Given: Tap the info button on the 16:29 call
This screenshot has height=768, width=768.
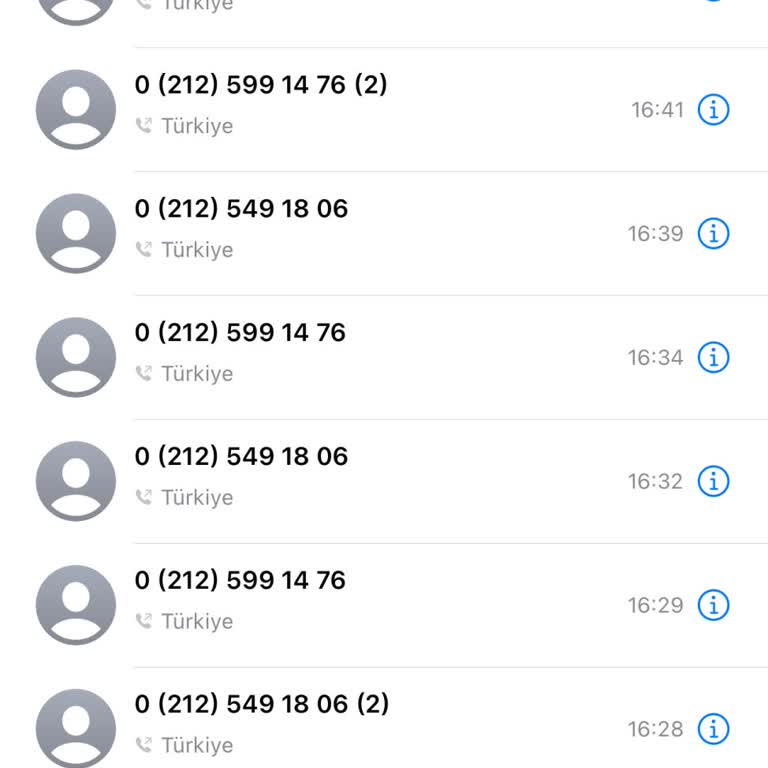Looking at the screenshot, I should coord(713,605).
